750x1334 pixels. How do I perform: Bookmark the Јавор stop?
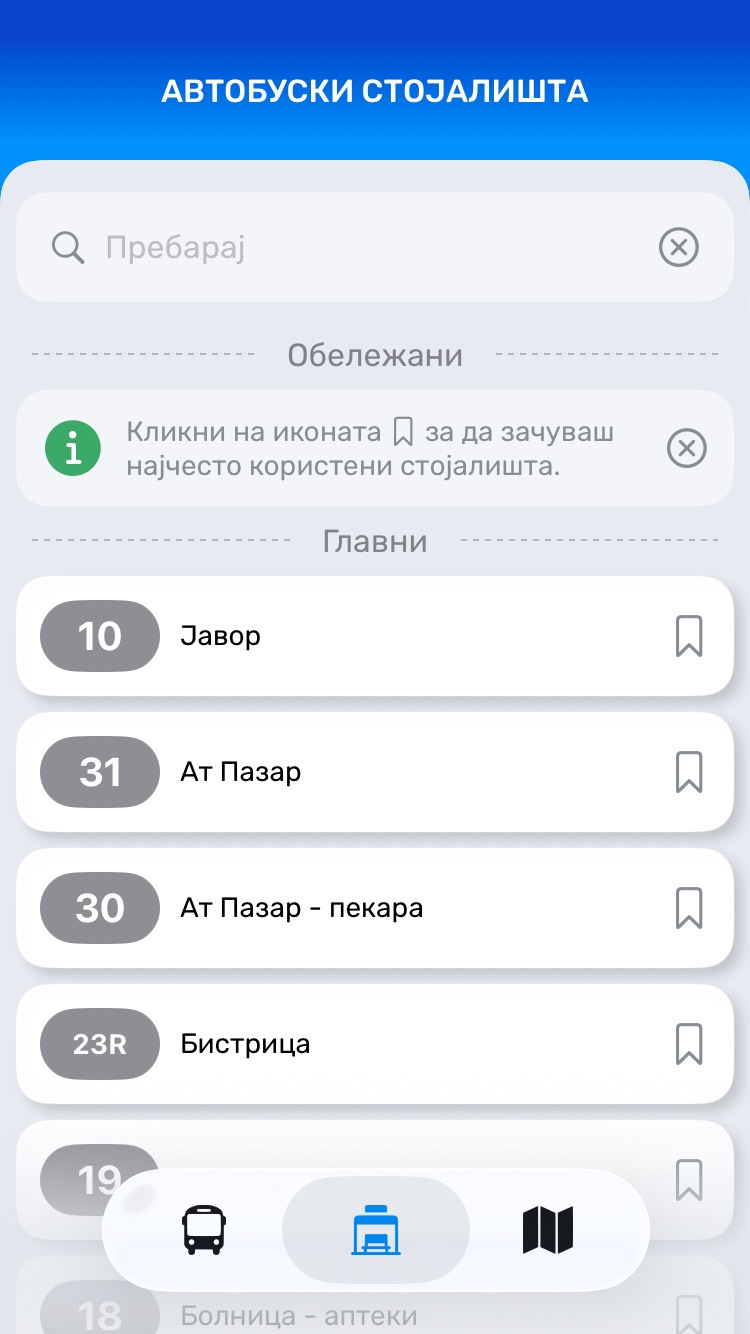click(689, 636)
